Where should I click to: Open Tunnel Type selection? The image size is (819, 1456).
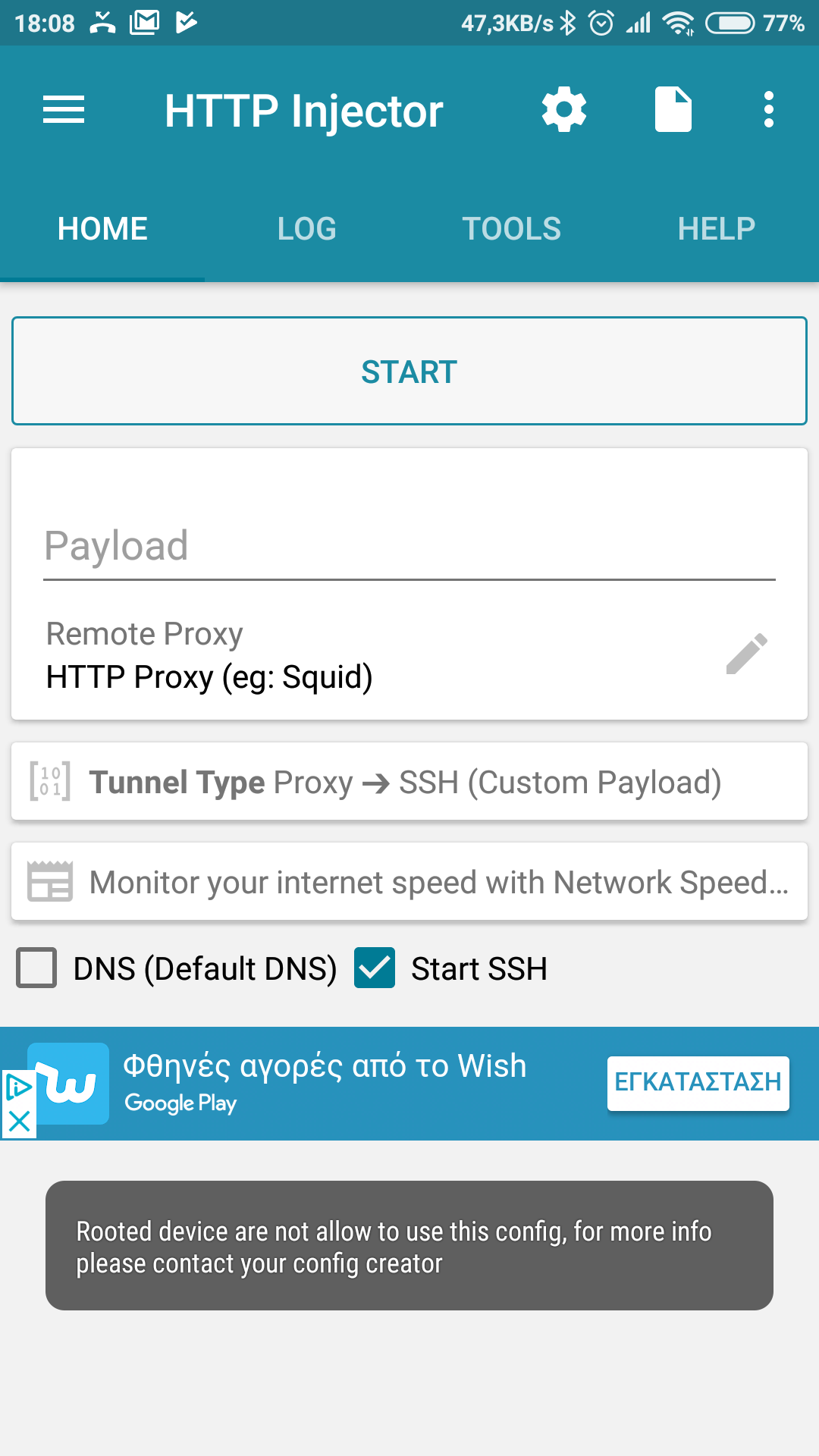pos(409,782)
